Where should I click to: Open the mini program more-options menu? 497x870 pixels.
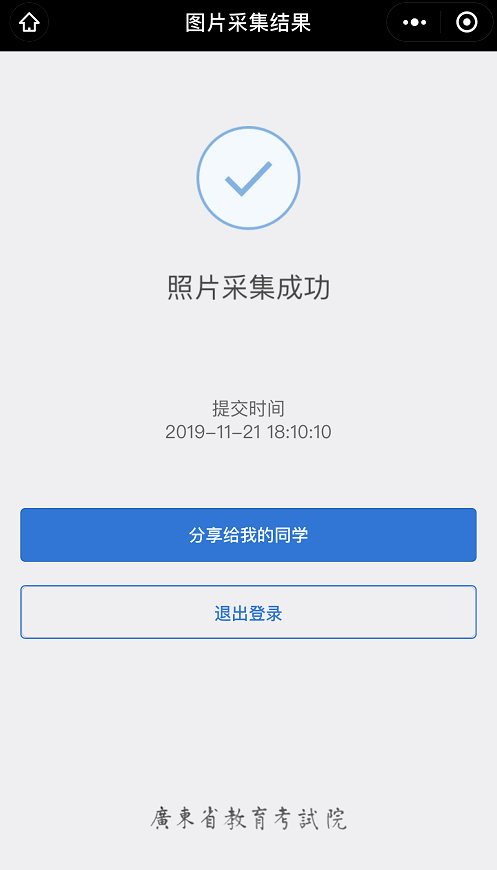(x=414, y=23)
